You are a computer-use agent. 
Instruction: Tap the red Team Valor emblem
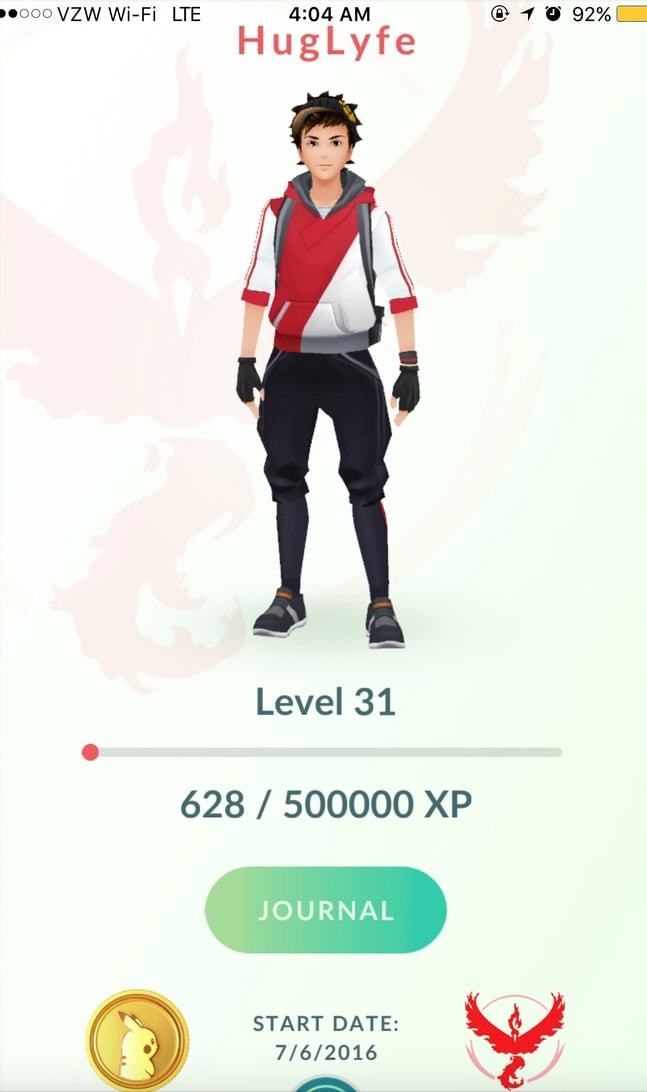click(515, 1041)
